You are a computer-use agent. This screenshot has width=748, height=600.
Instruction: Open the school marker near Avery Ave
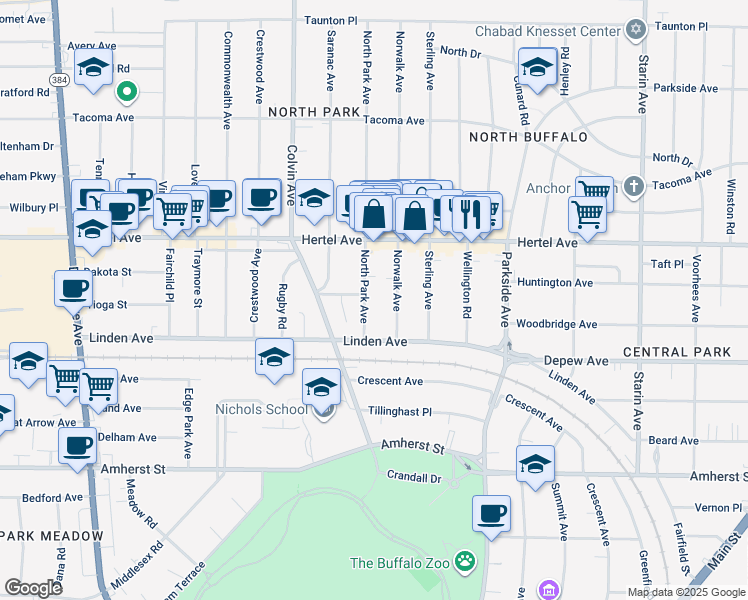click(x=94, y=69)
